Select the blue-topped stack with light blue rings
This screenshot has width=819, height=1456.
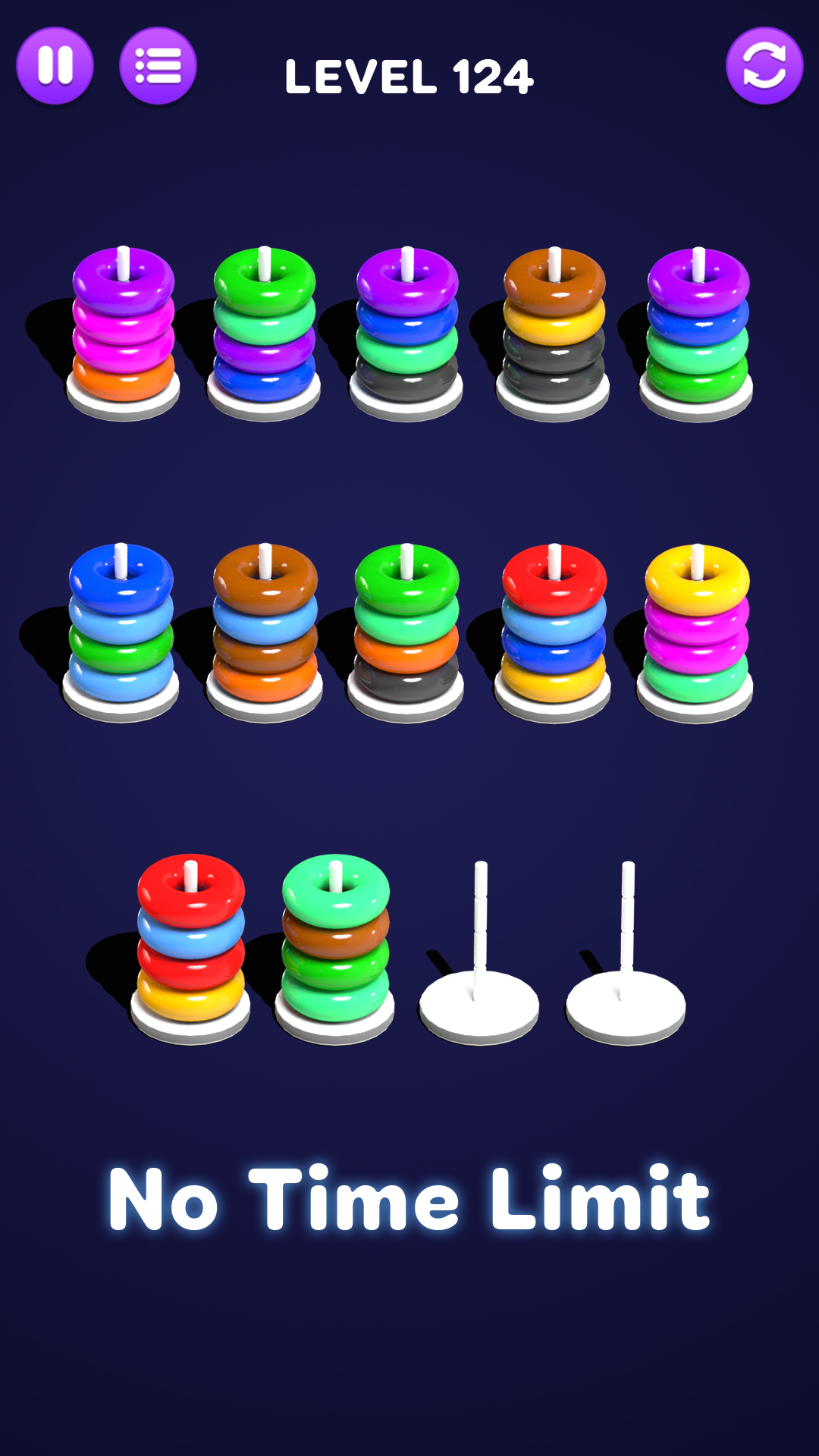click(121, 628)
